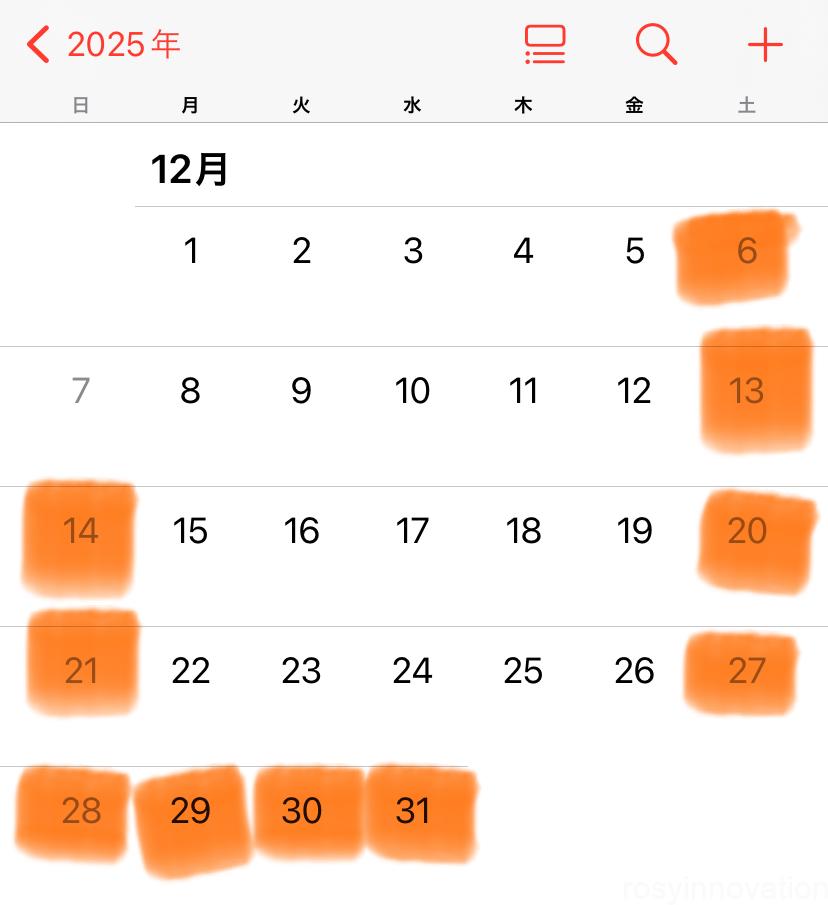Toggle the event list view icon
The width and height of the screenshot is (828, 905).
point(545,45)
